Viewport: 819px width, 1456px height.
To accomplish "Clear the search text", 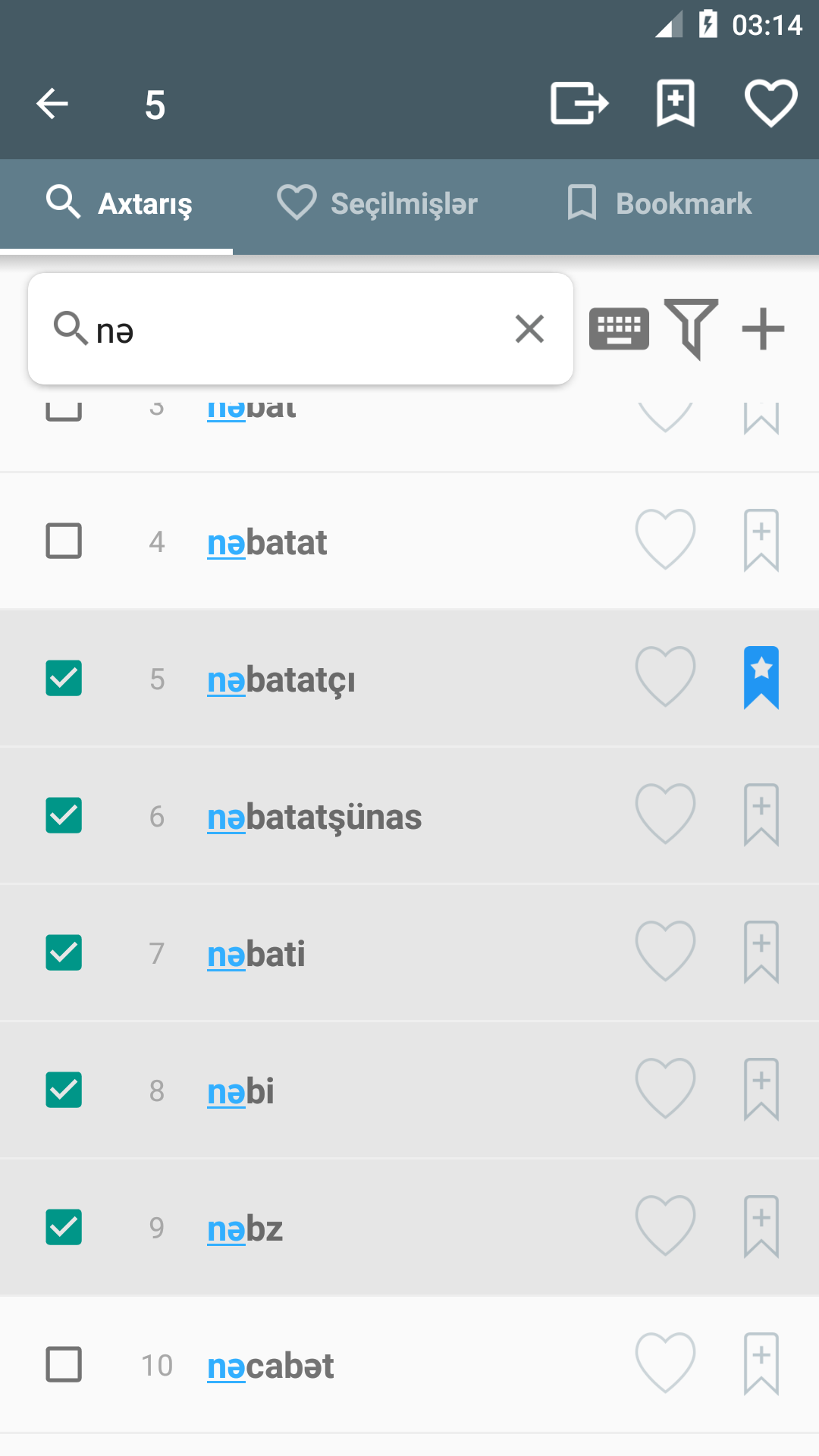I will (529, 329).
